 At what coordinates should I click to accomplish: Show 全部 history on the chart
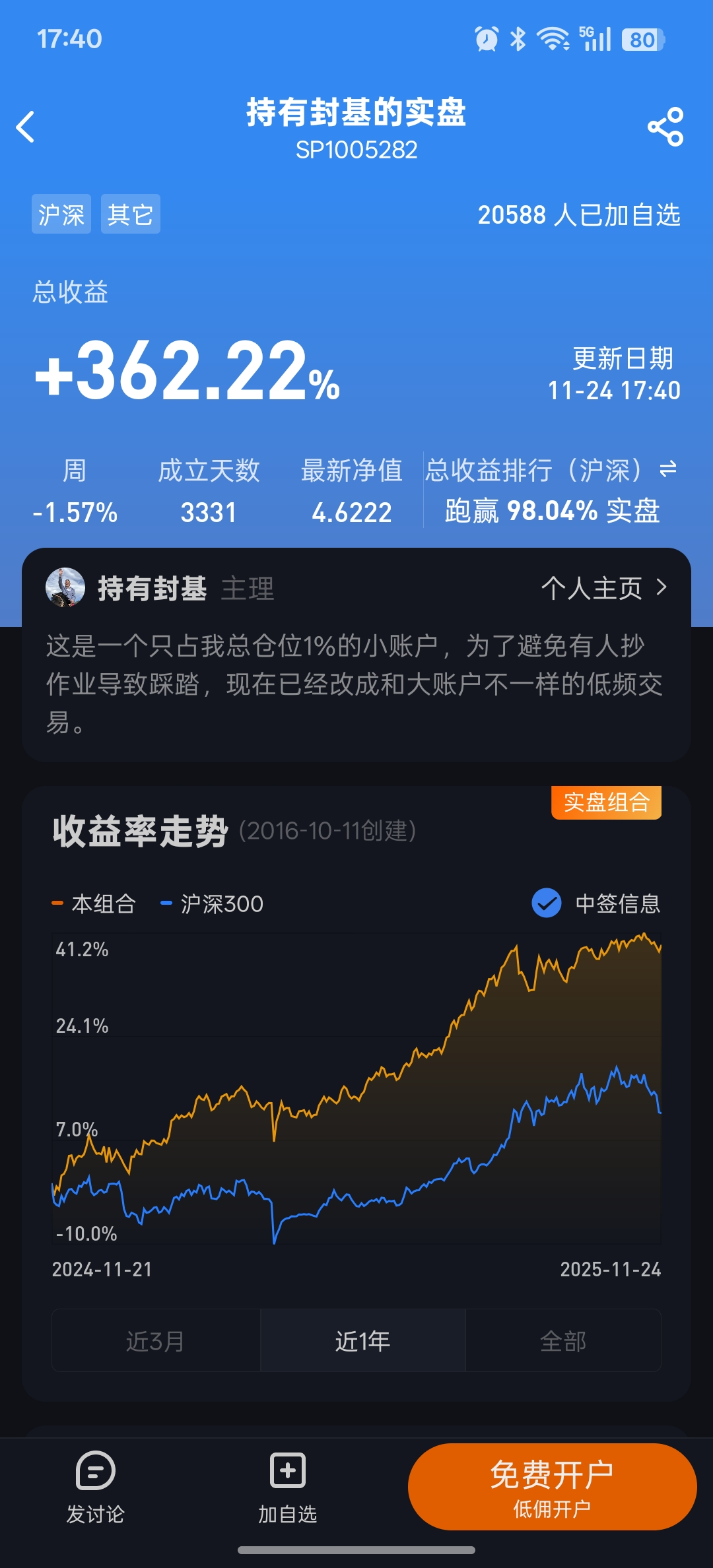tap(562, 1340)
